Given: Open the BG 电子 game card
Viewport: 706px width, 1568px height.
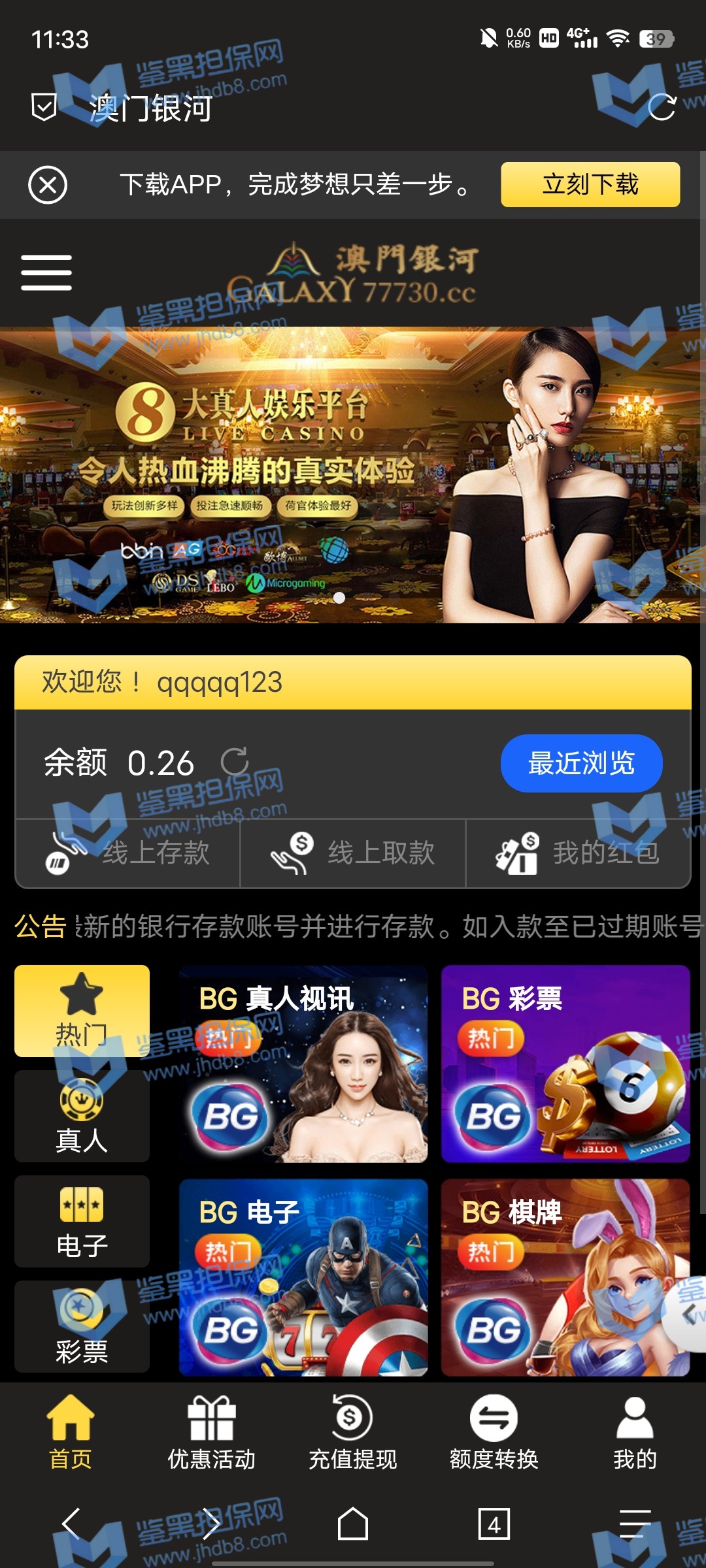Looking at the screenshot, I should 303,1277.
